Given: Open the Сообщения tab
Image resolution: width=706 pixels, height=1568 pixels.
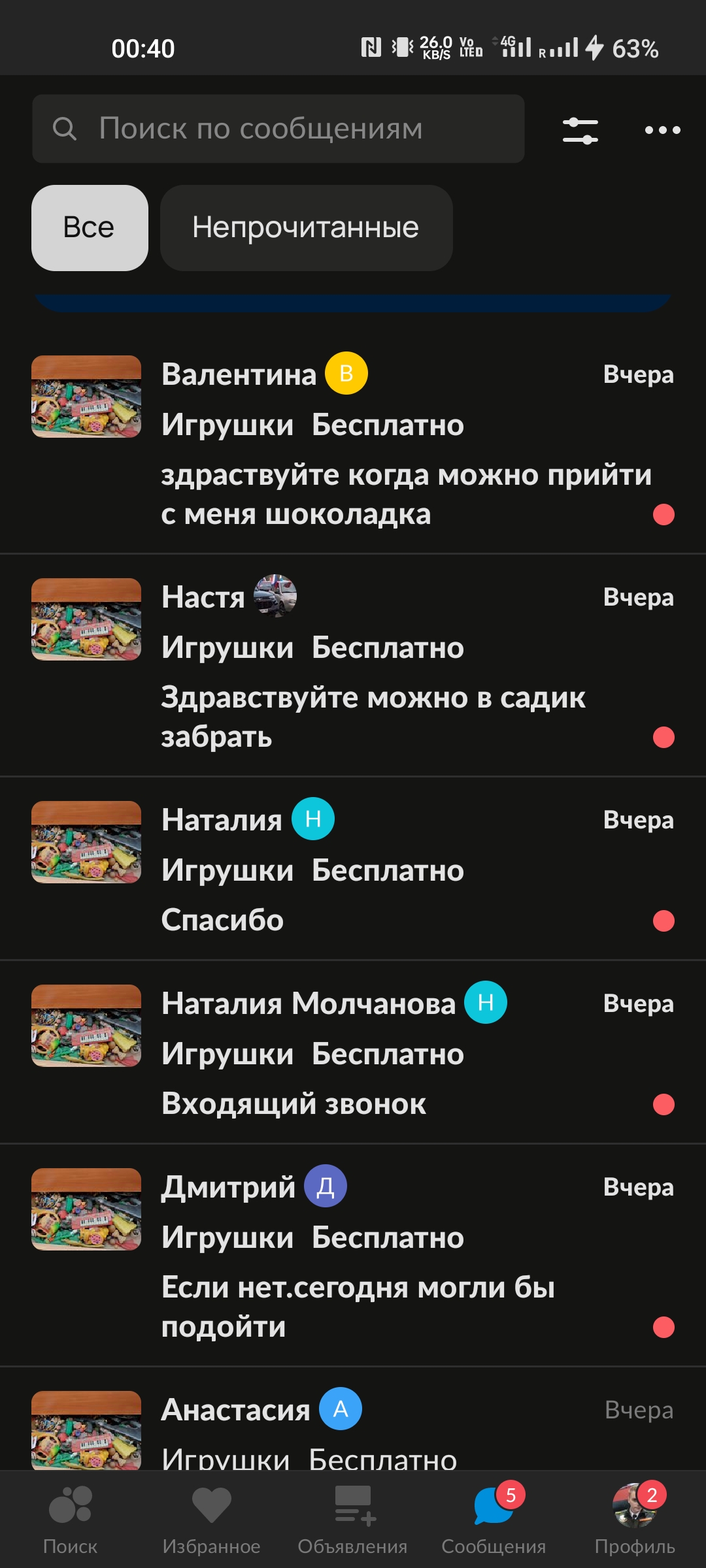Looking at the screenshot, I should [494, 1520].
